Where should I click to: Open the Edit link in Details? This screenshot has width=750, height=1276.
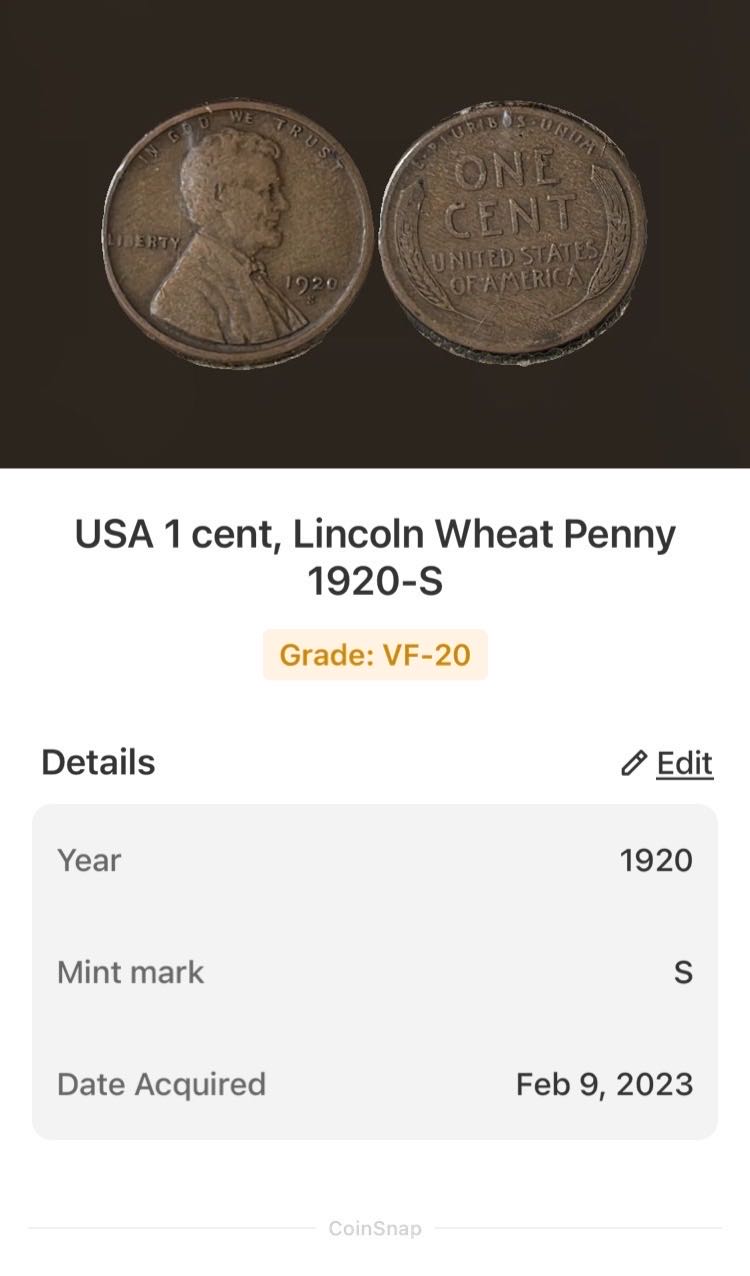(683, 763)
